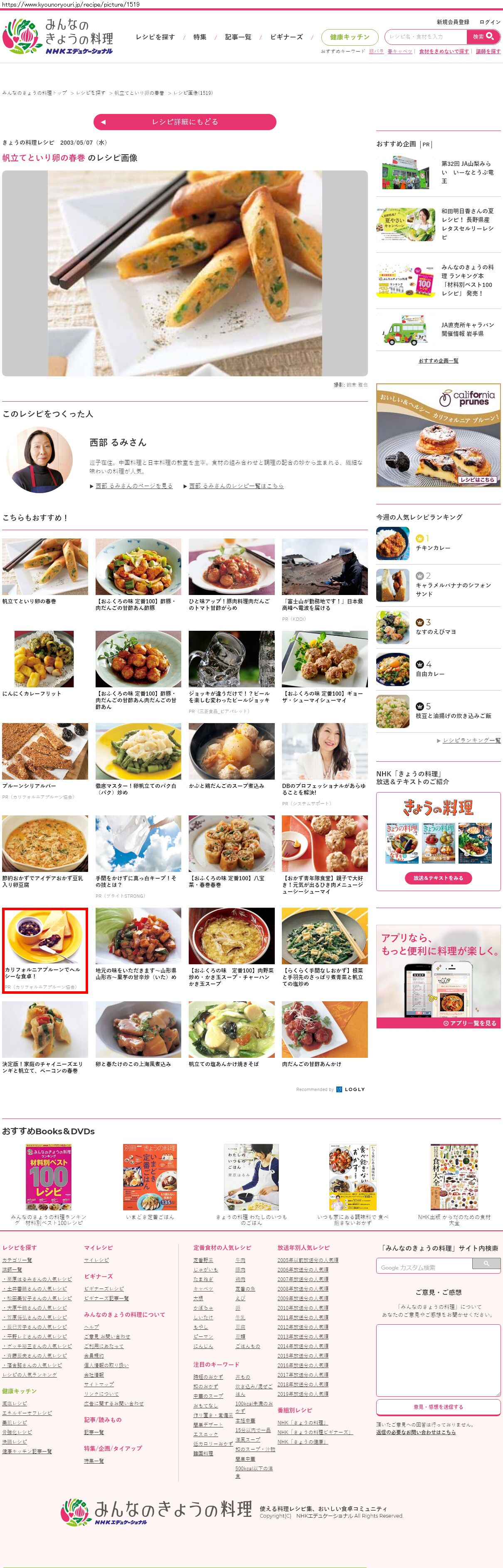The height and width of the screenshot is (1568, 503).
Task: Open the レシピを探す navigation menu
Action: (155, 37)
